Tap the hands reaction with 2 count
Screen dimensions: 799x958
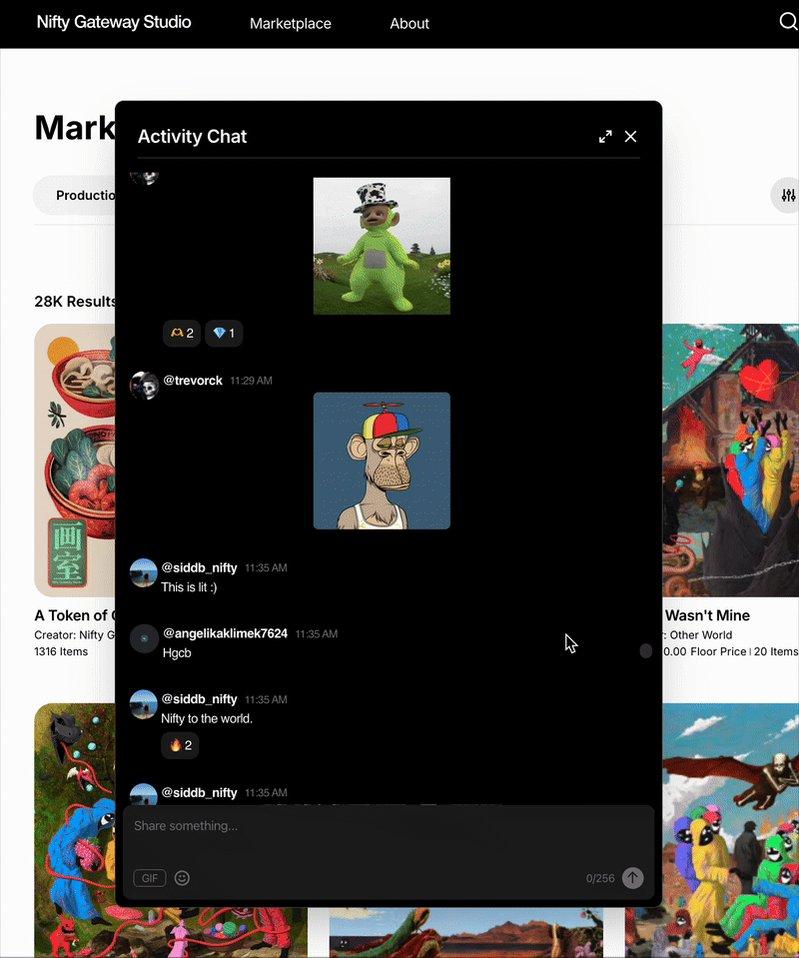pos(182,333)
